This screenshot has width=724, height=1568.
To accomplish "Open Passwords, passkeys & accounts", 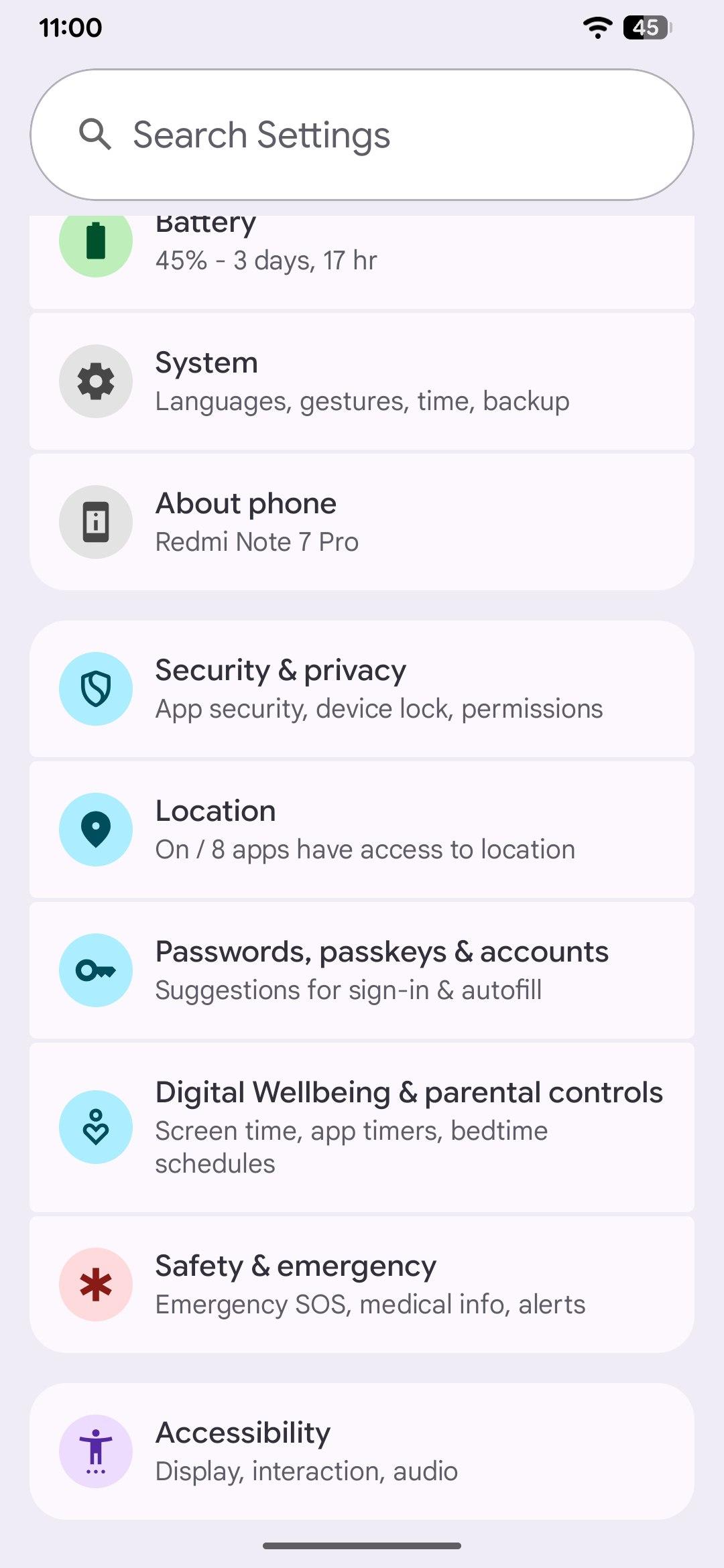I will point(362,970).
